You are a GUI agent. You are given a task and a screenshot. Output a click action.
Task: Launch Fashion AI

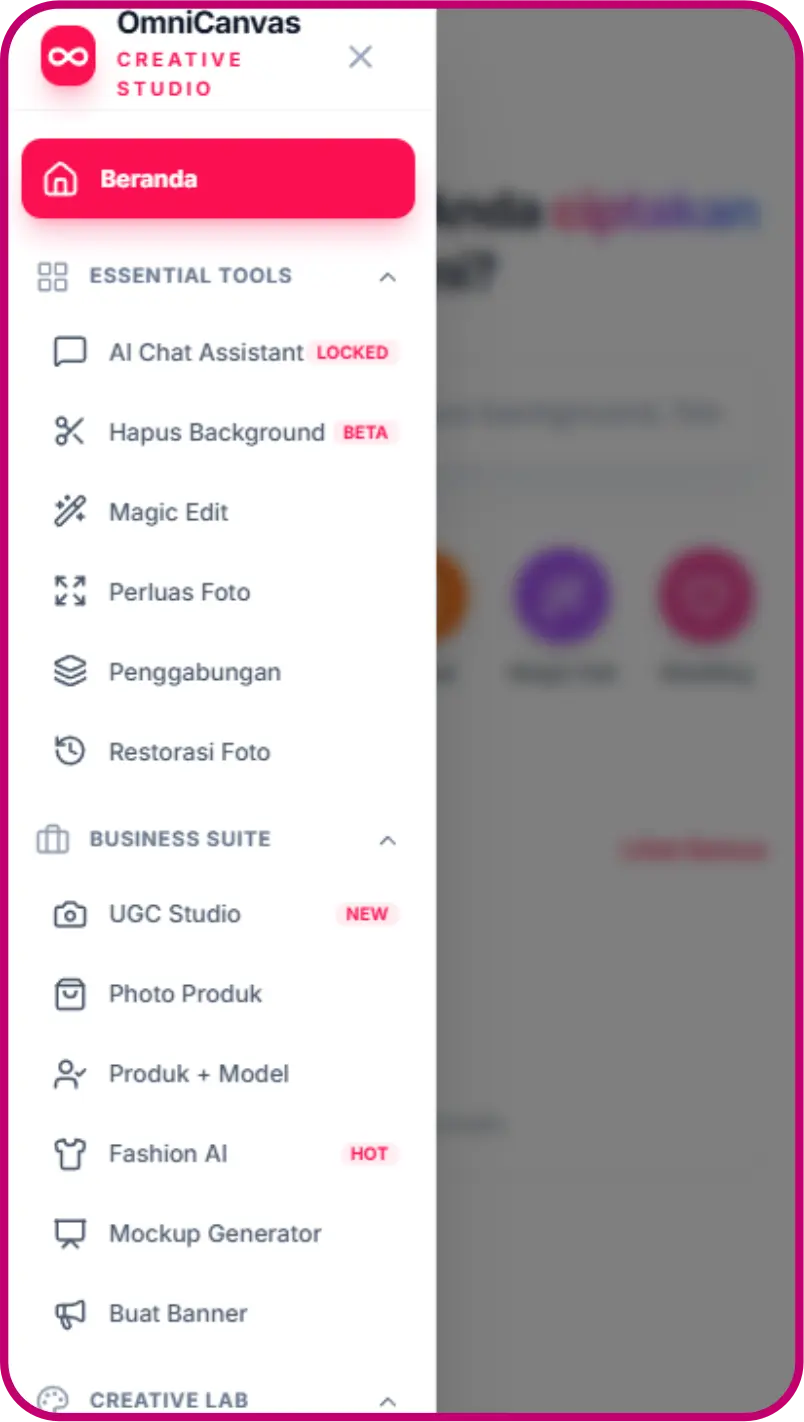[168, 1154]
